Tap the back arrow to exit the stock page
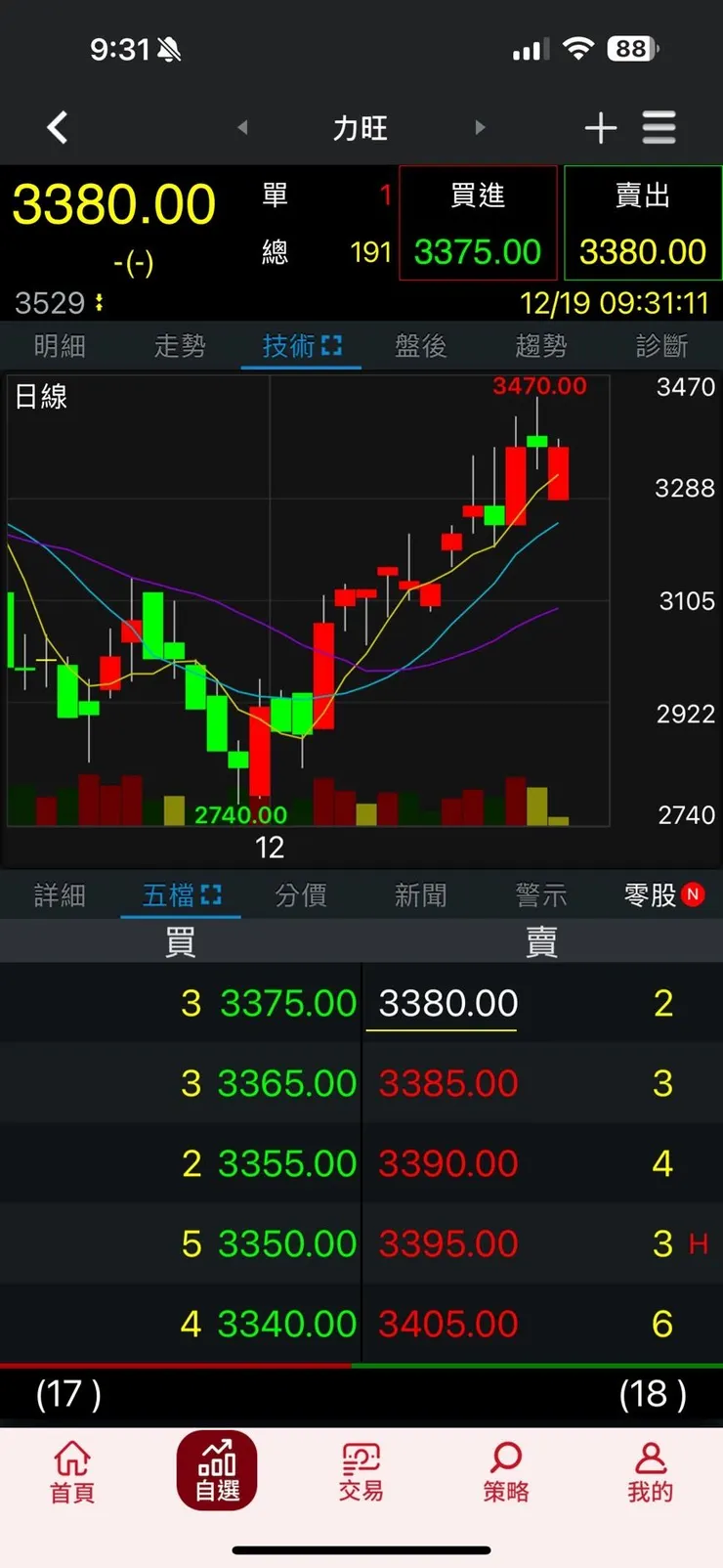 click(57, 127)
